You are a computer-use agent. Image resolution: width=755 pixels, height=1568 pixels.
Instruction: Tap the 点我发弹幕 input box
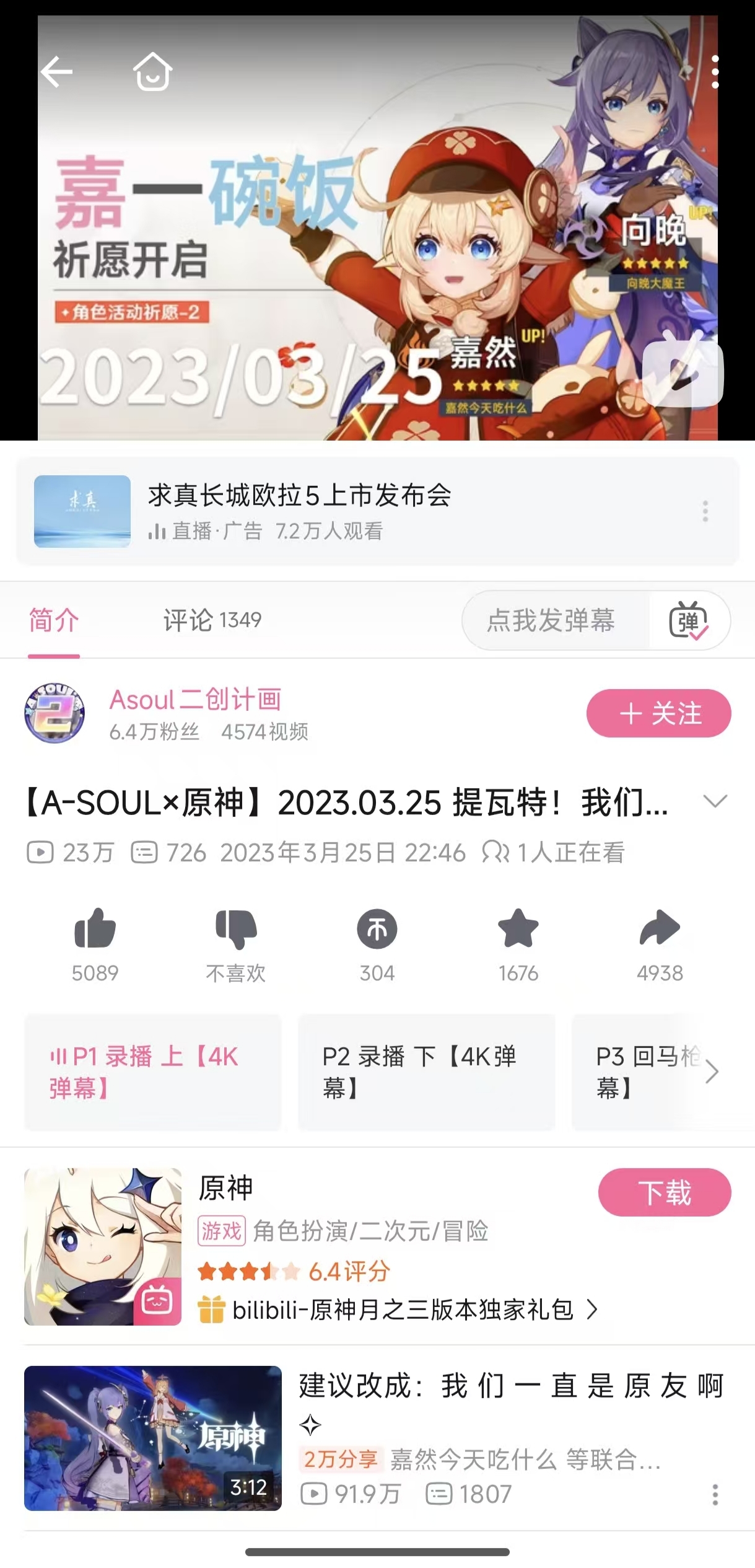[x=551, y=620]
